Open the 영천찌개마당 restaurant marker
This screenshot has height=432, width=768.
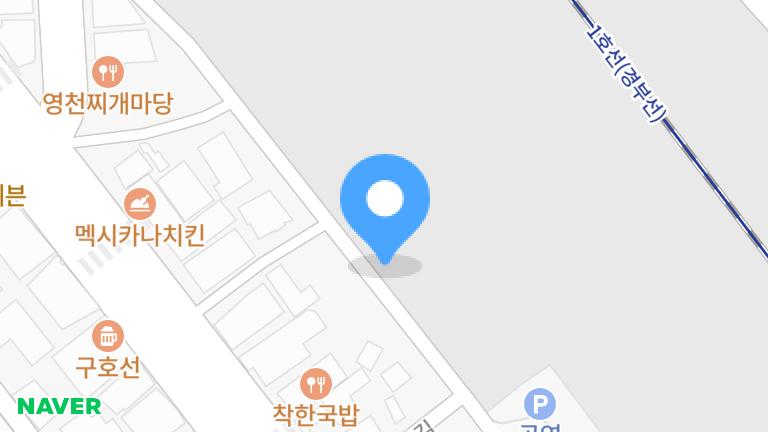(x=108, y=72)
